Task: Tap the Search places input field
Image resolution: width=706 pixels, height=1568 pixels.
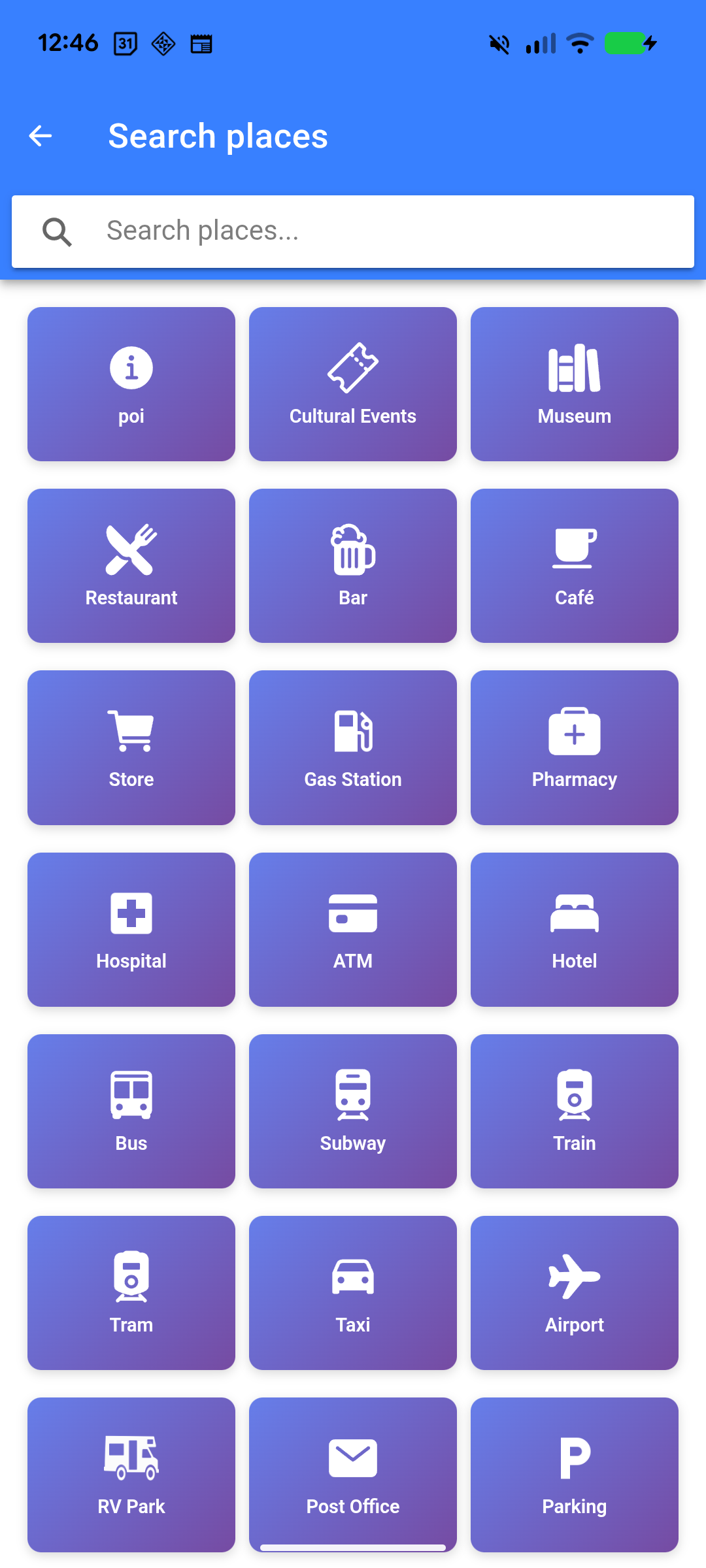Action: click(x=352, y=232)
